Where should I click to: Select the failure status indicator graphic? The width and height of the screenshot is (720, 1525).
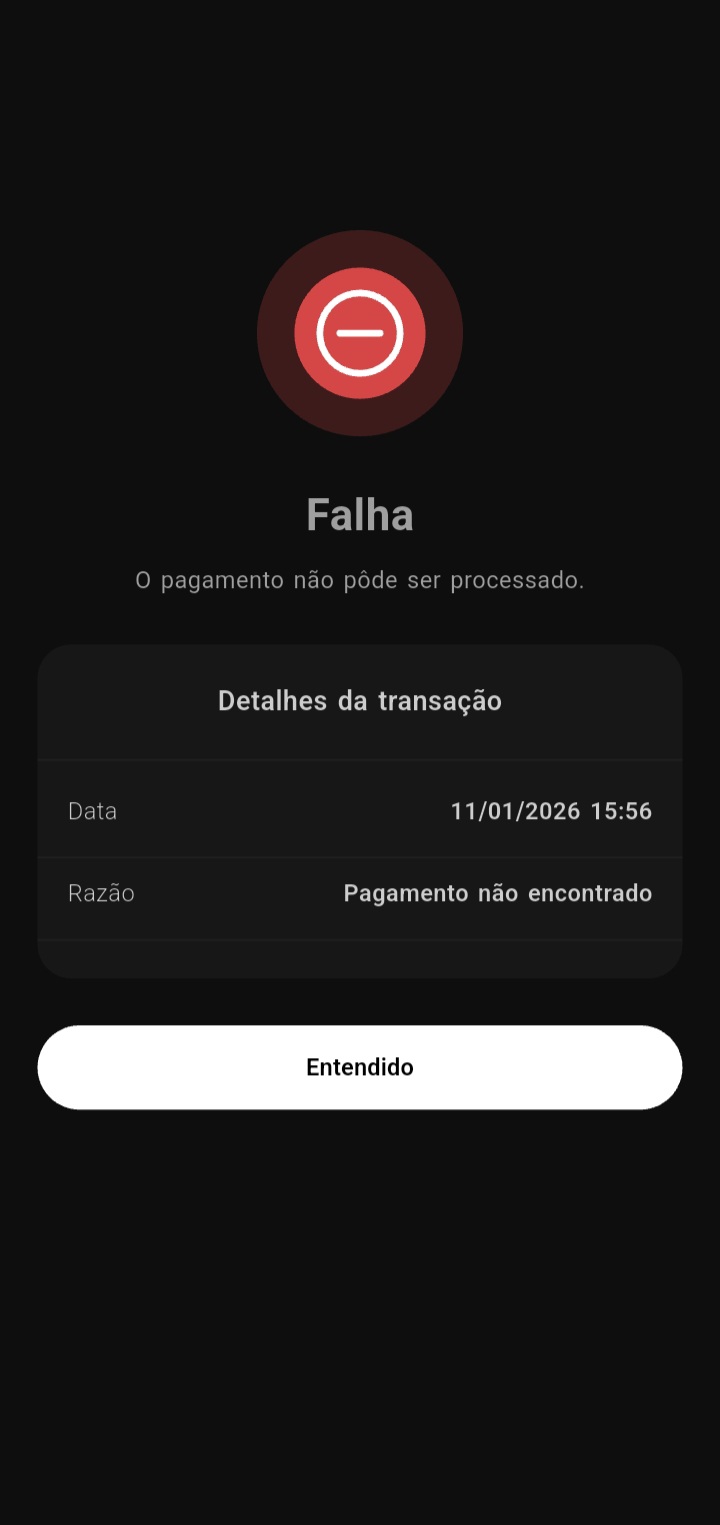[x=360, y=333]
